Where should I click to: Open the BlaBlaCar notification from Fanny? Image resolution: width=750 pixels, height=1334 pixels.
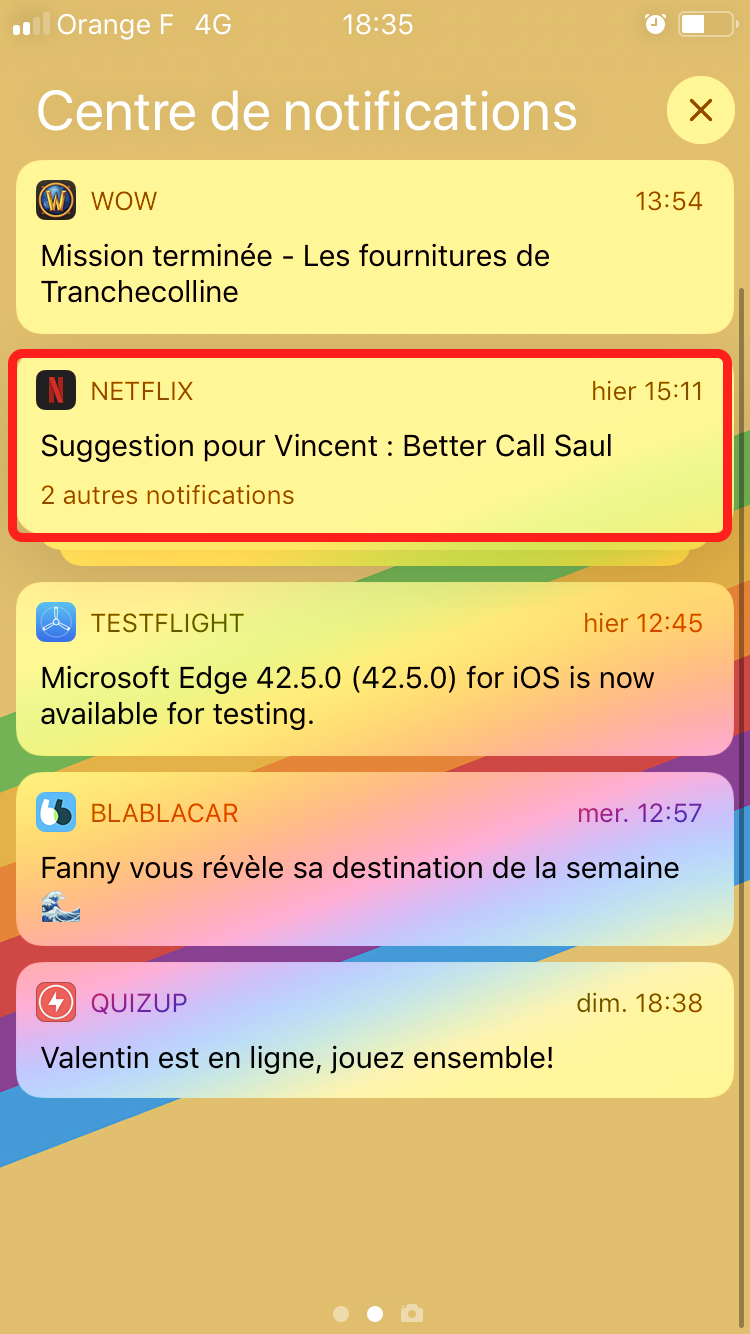point(374,858)
